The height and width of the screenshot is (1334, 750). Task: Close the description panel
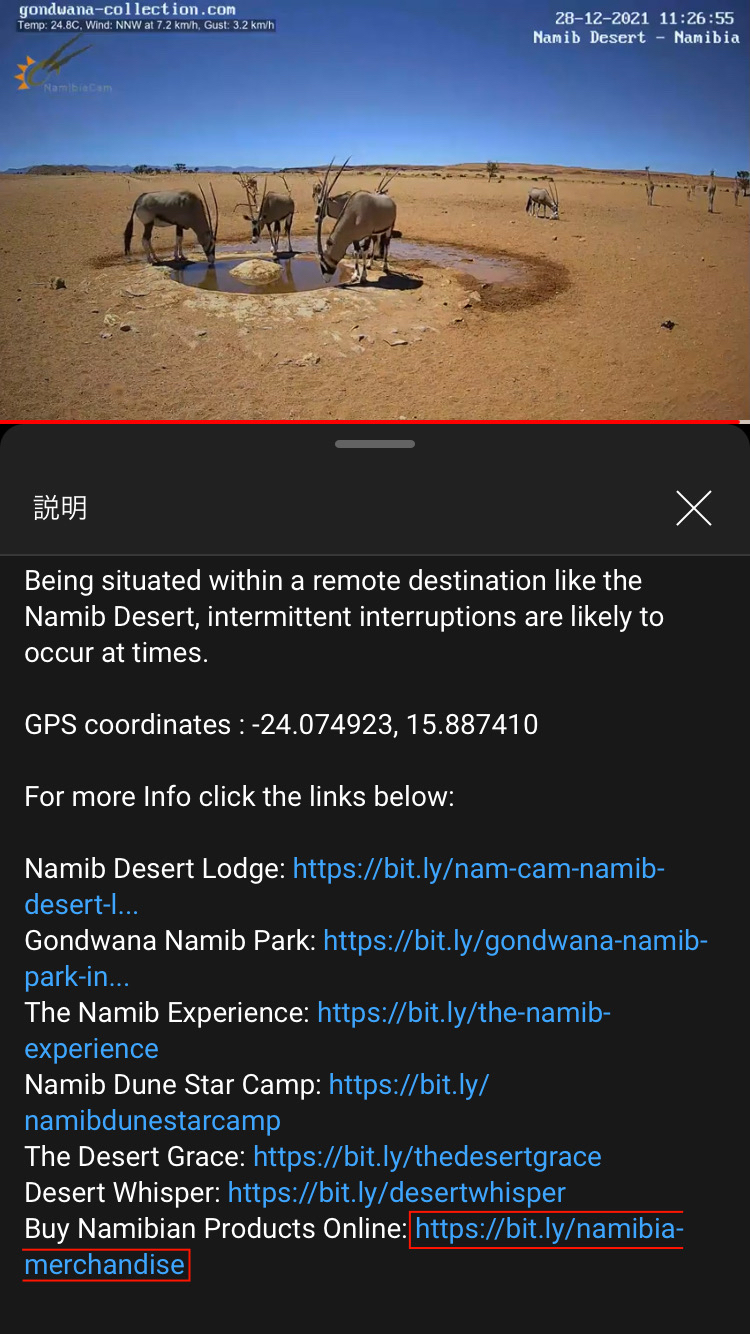tap(693, 508)
